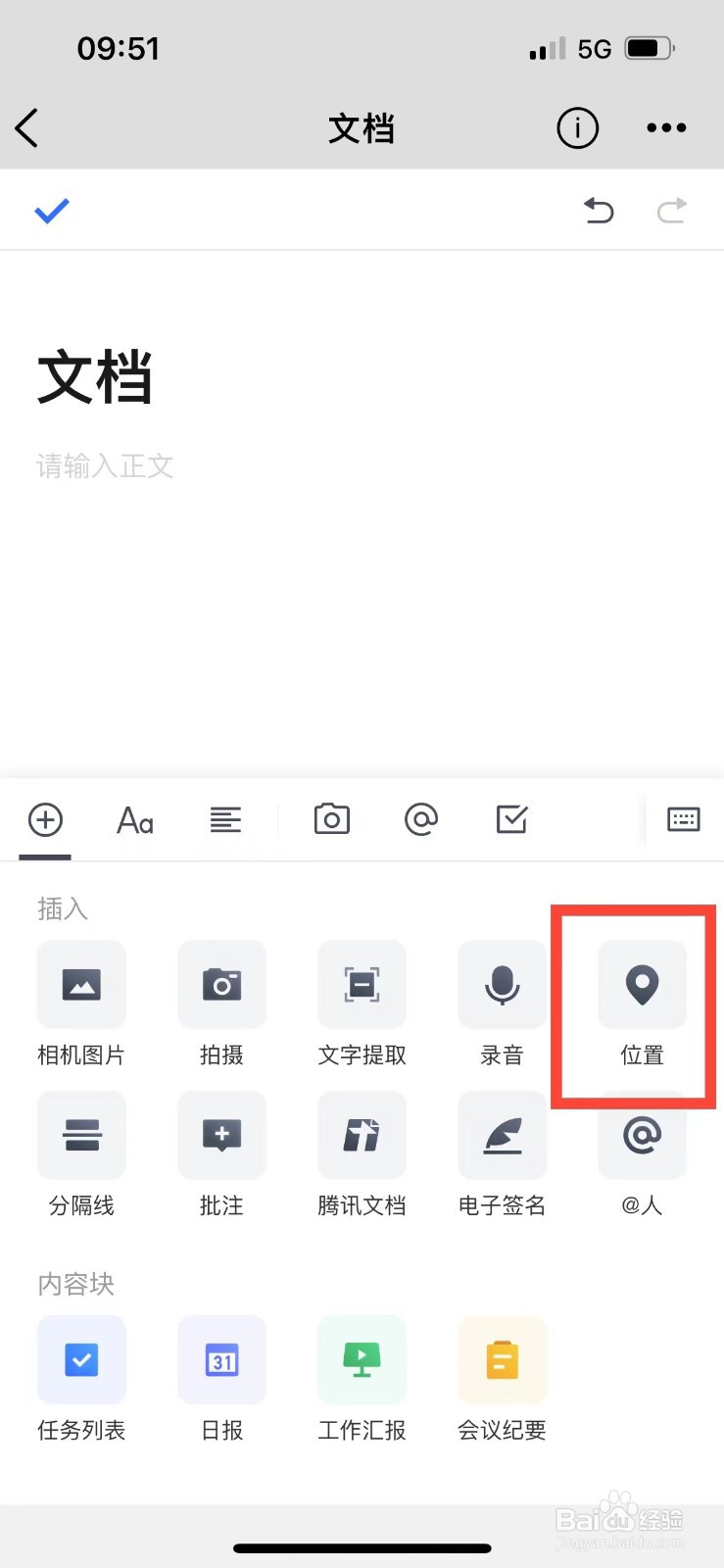This screenshot has height=1568, width=724.
Task: Open the paragraph alignment options
Action: (225, 819)
